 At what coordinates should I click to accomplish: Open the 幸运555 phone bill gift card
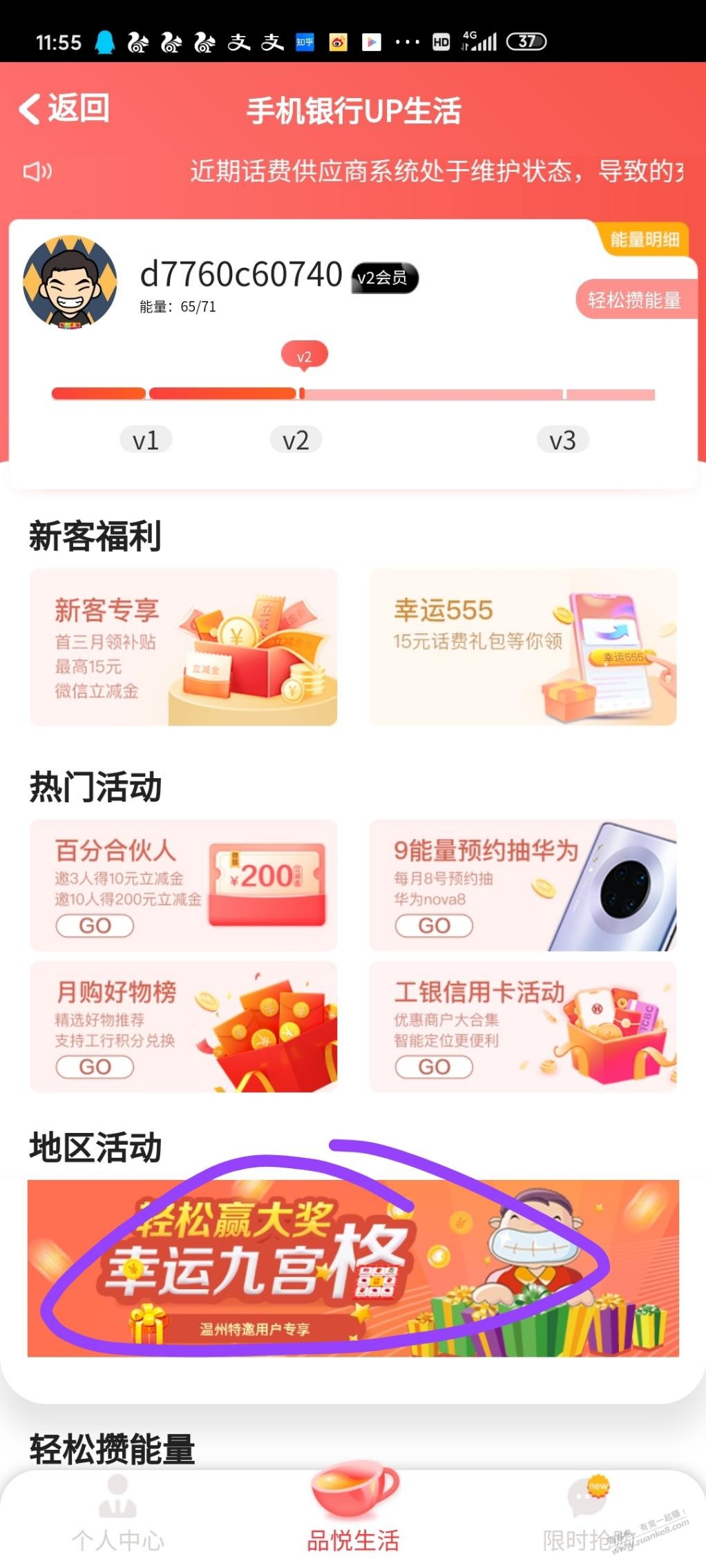click(522, 647)
